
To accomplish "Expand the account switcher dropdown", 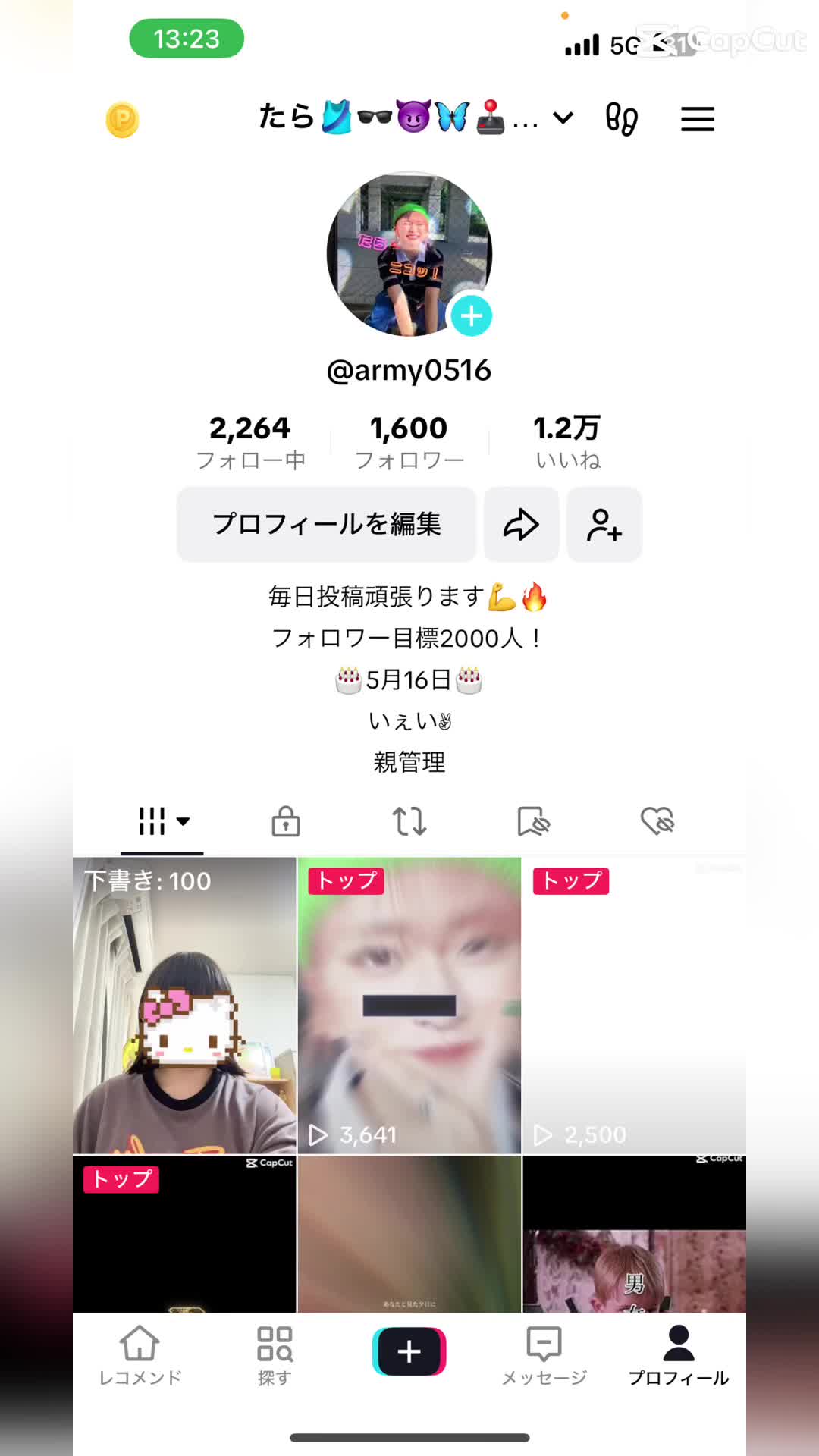I will coord(563,118).
